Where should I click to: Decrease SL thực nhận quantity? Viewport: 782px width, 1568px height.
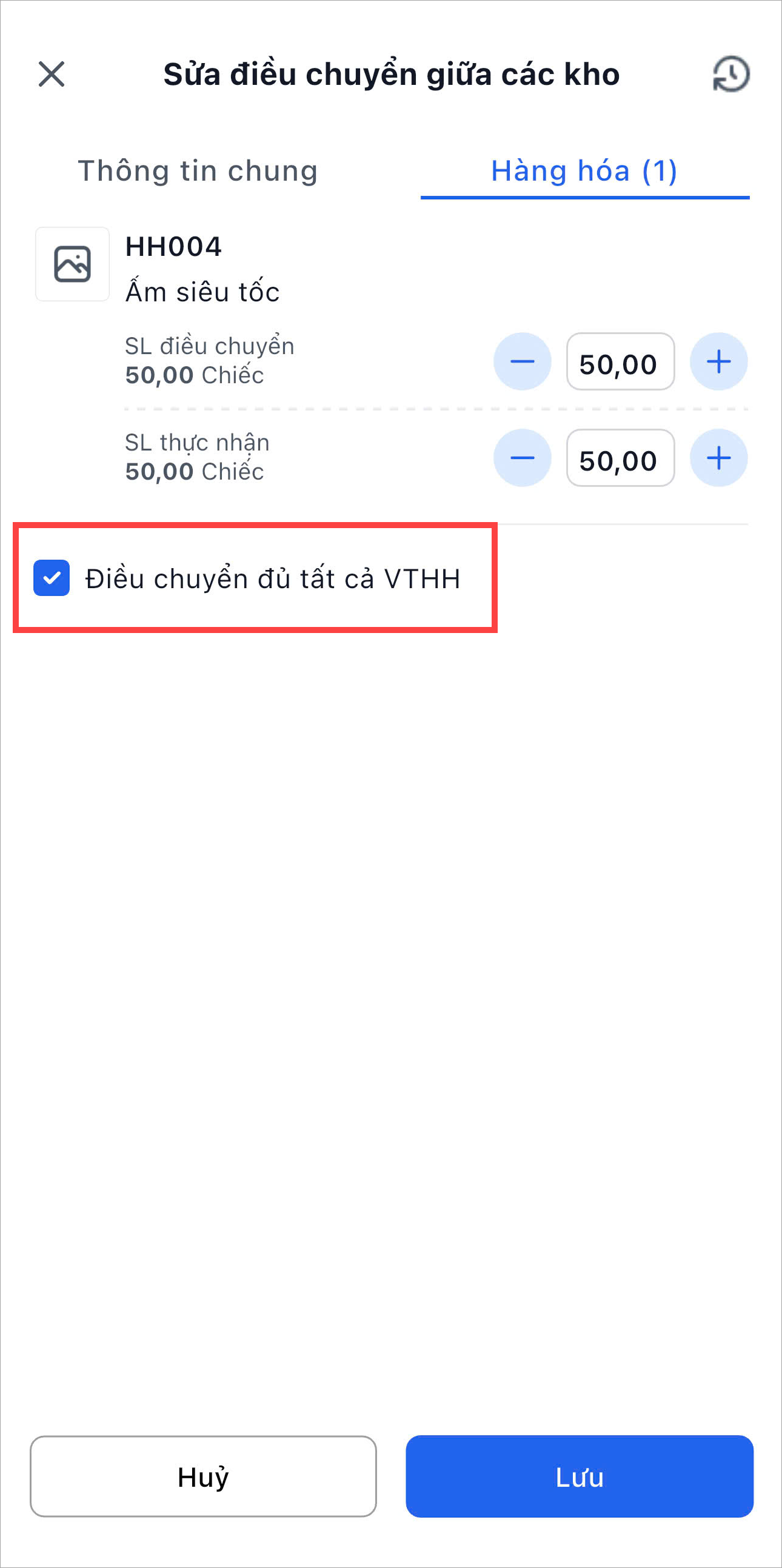coord(522,458)
